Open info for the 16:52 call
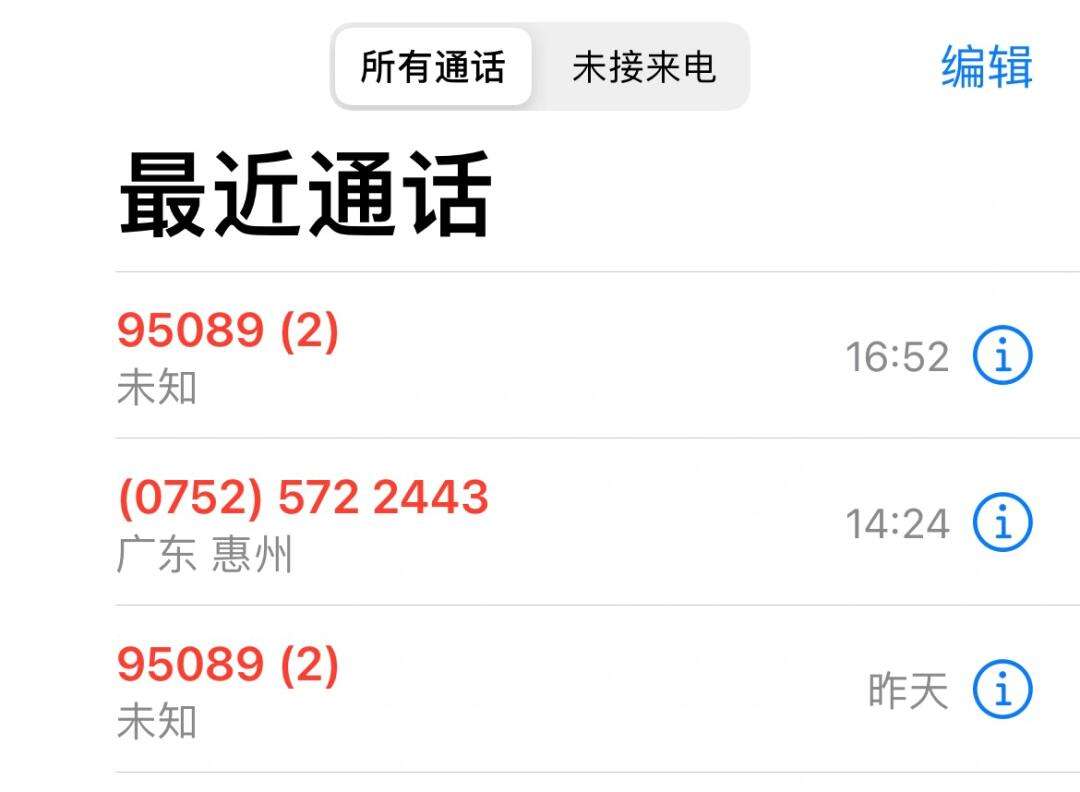The image size is (1080, 792). [1002, 356]
